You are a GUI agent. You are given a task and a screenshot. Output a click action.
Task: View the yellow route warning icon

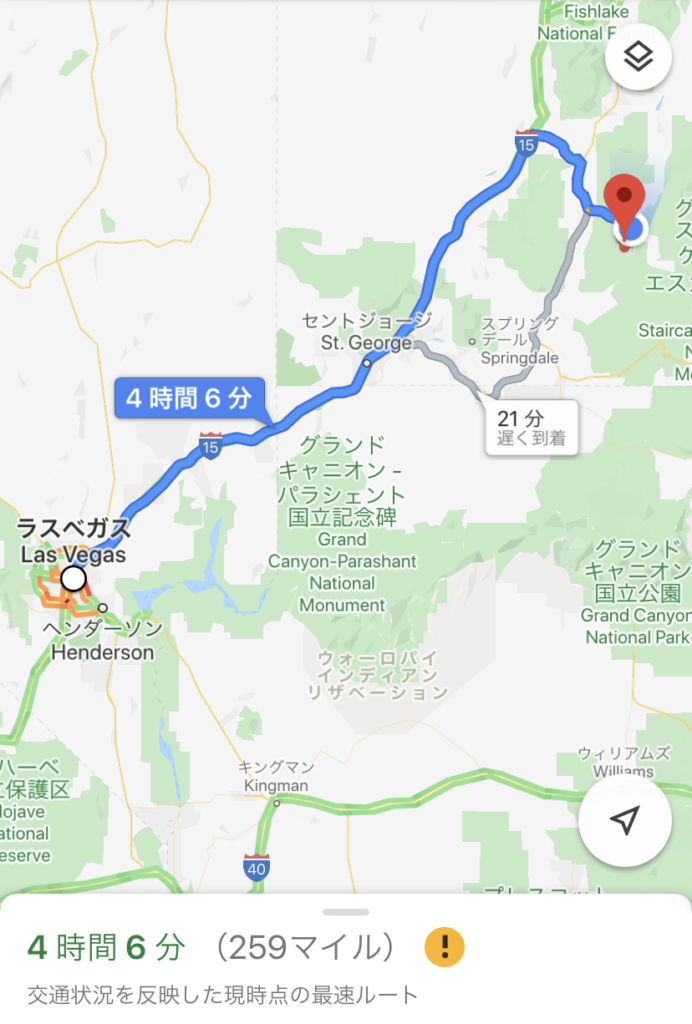tap(444, 947)
